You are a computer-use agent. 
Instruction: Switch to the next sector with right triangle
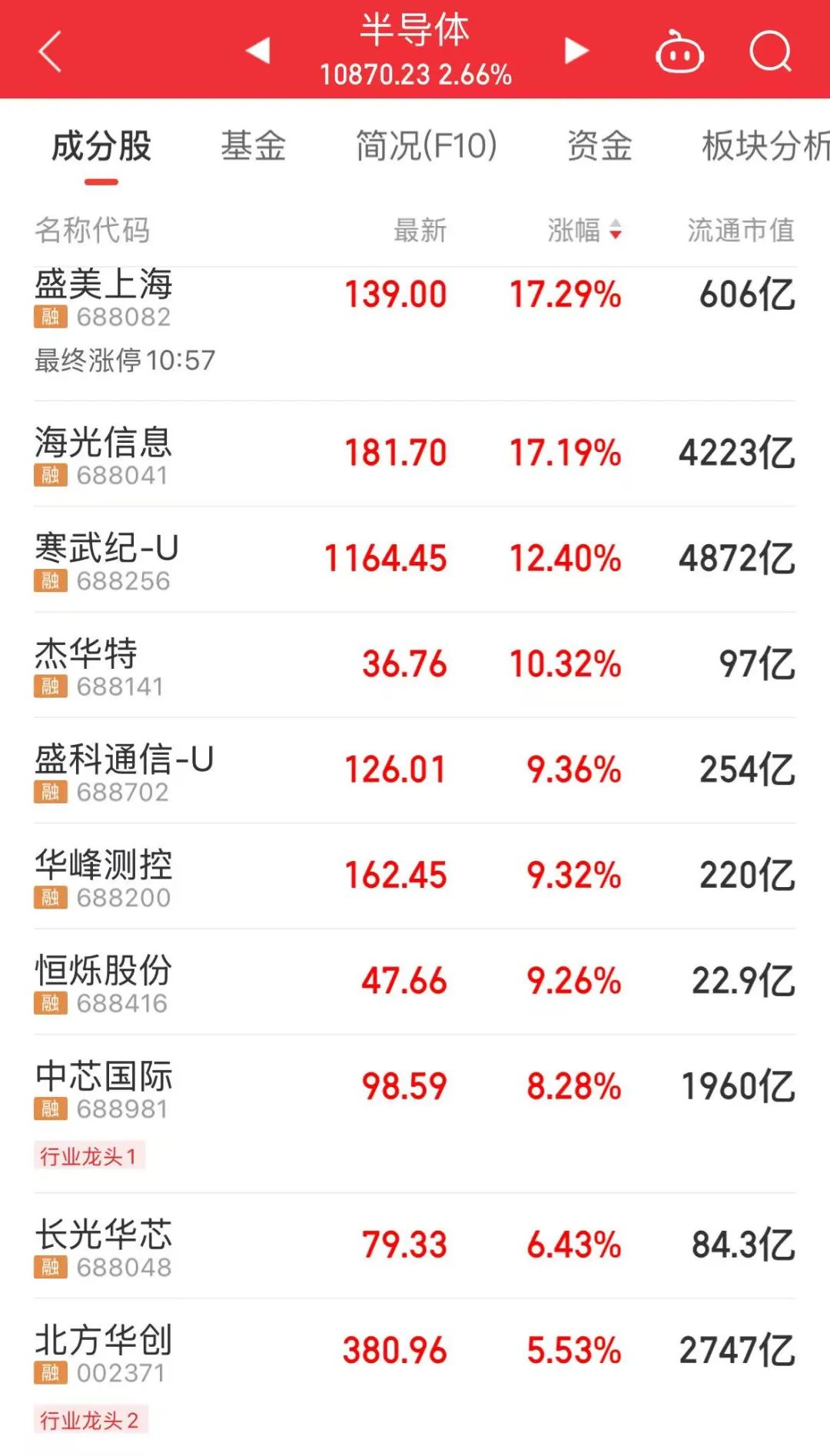point(576,51)
